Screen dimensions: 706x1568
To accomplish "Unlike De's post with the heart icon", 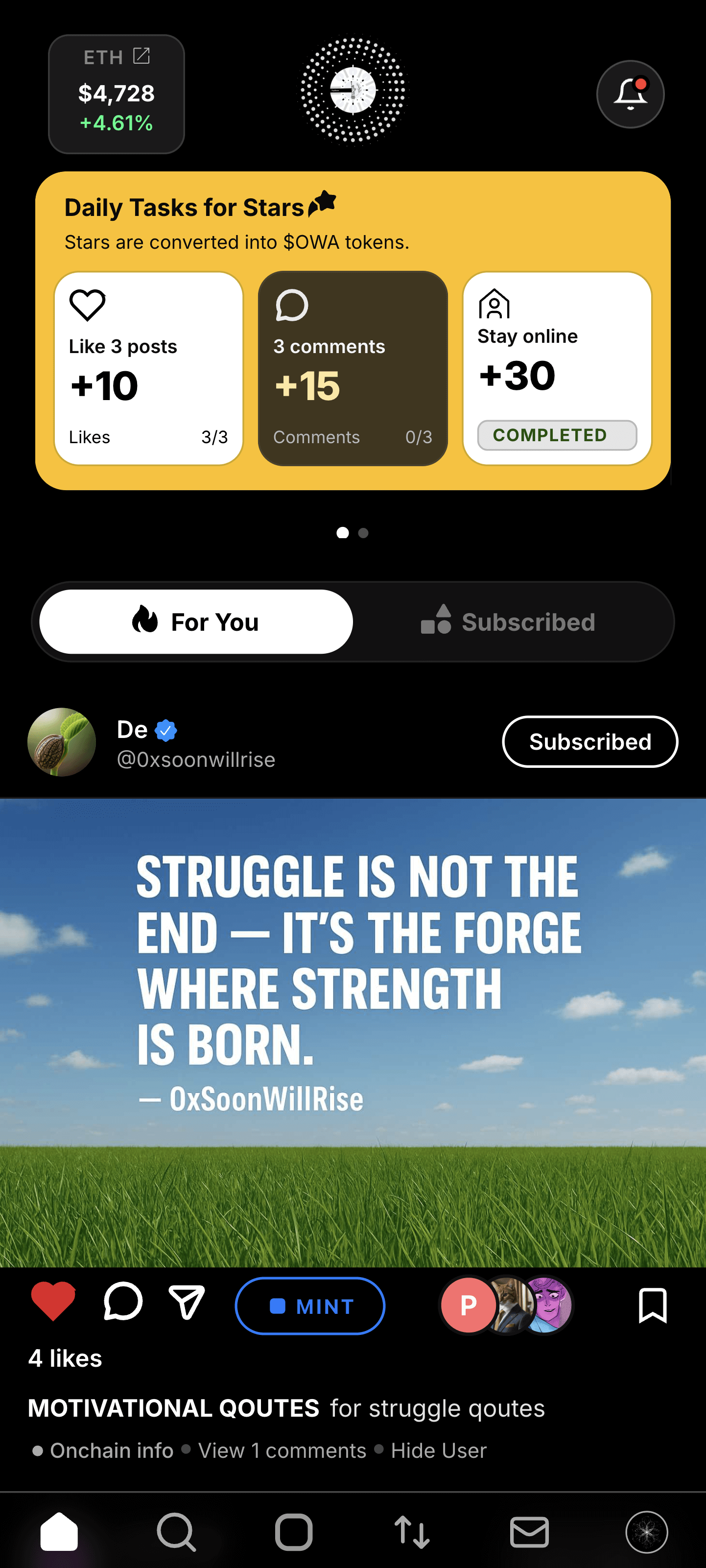I will pyautogui.click(x=53, y=1302).
